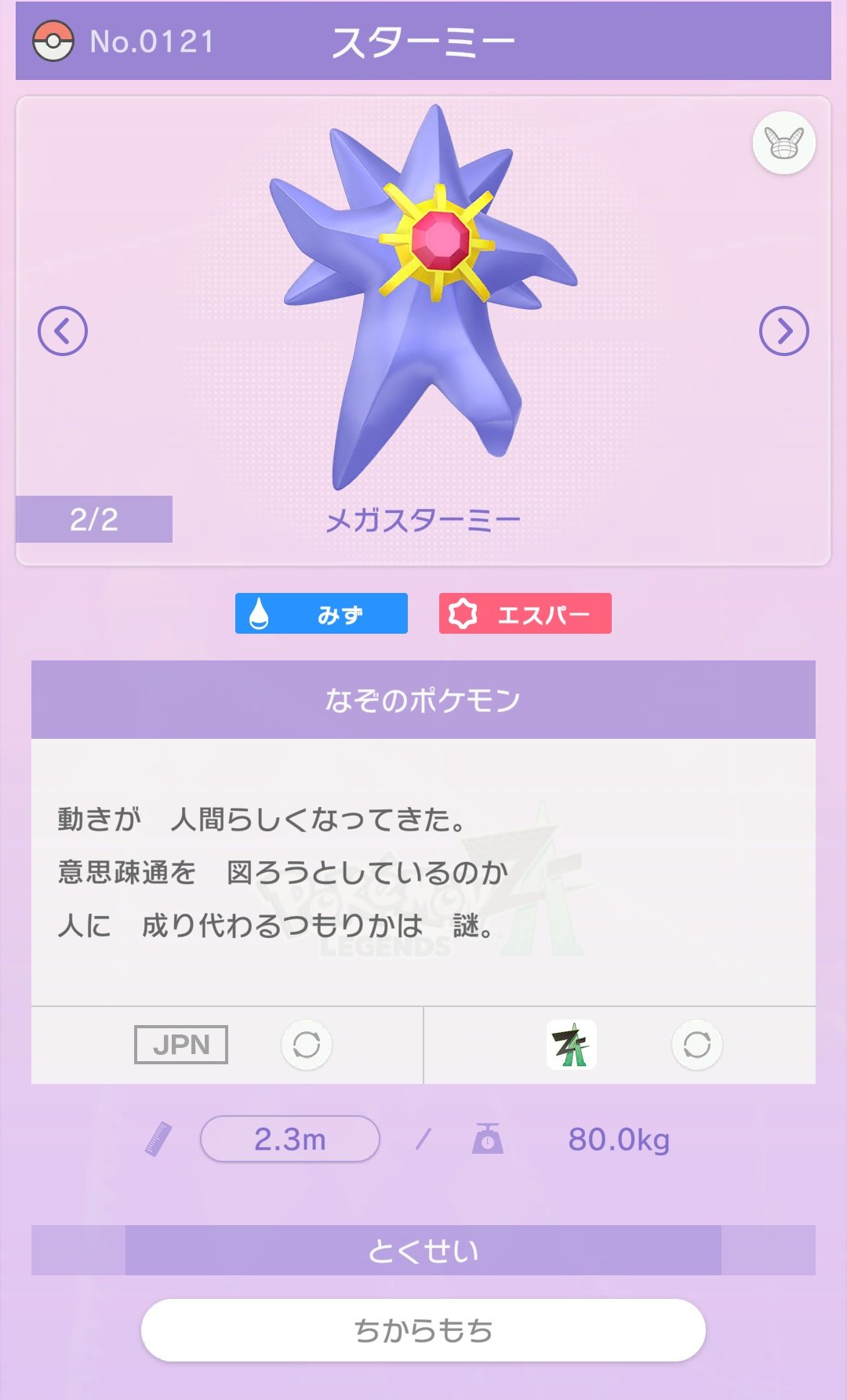Switch the game version of the description
The image size is (847, 1400).
[696, 1045]
